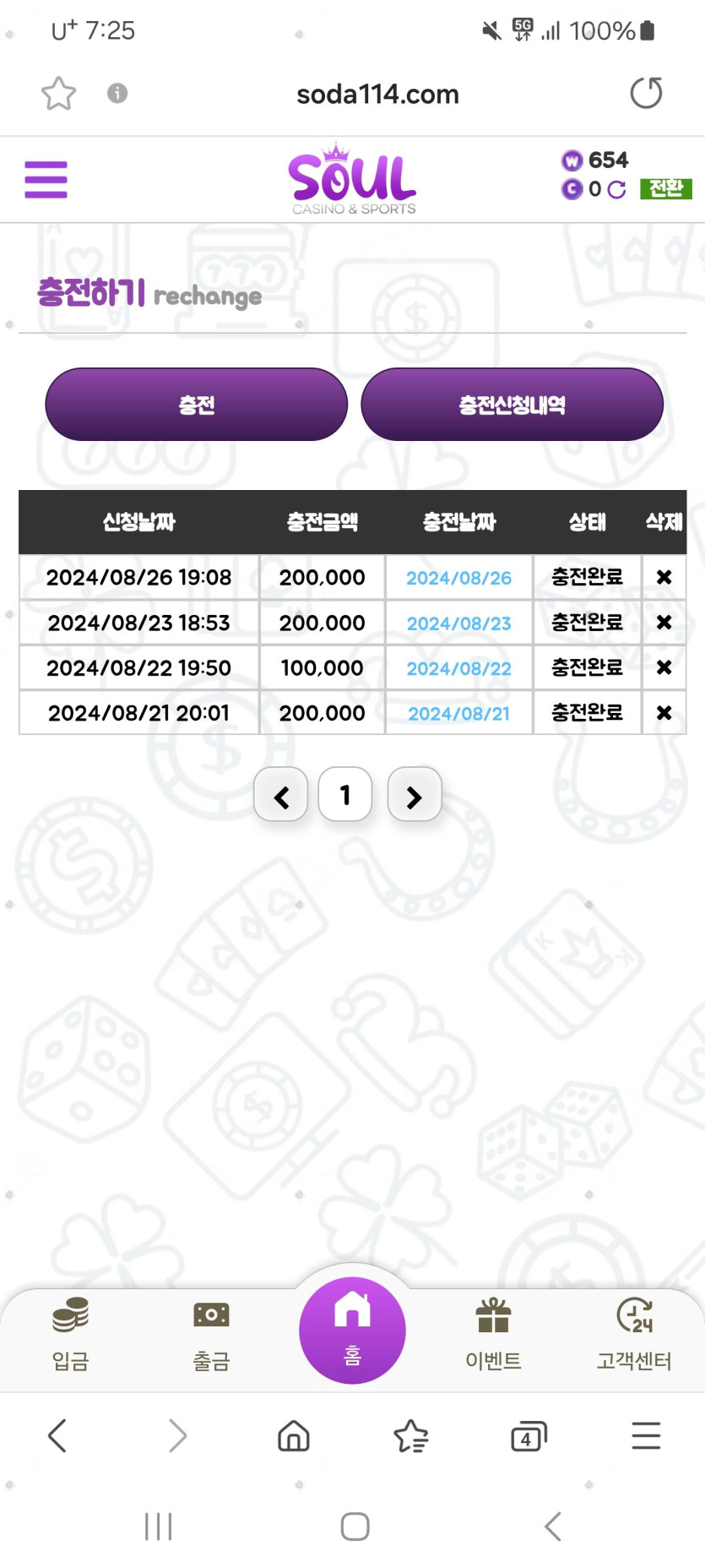Delete the 2024/08/23 18:53 charge record
The width and height of the screenshot is (705, 1568).
(x=664, y=623)
